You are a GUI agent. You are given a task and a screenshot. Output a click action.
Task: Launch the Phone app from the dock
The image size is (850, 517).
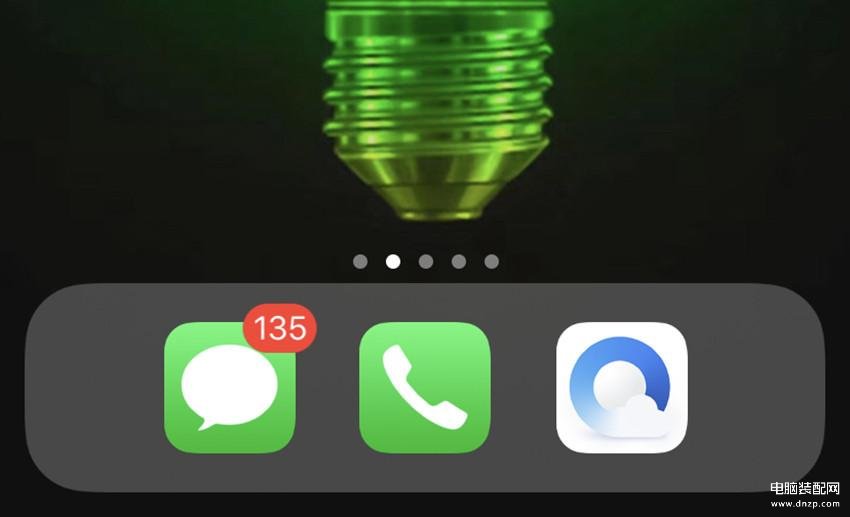tap(425, 388)
